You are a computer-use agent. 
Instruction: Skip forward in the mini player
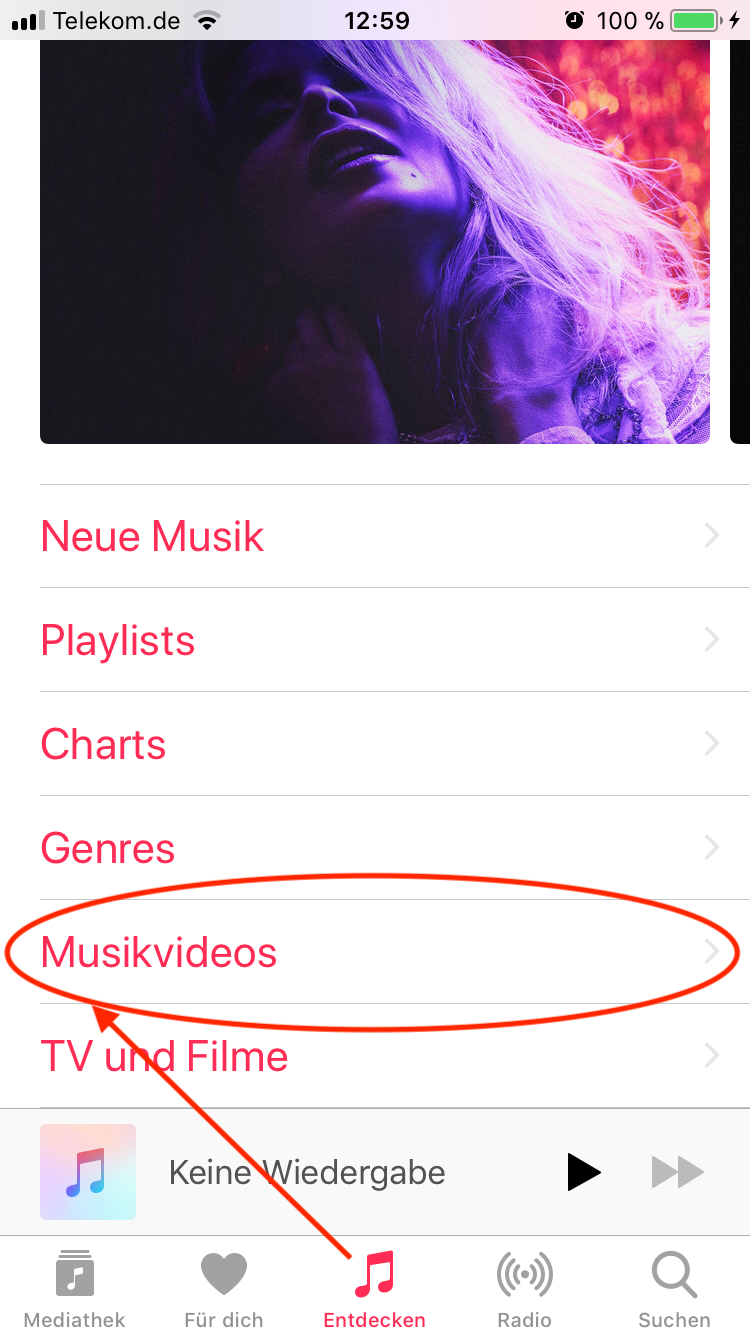coord(678,1172)
